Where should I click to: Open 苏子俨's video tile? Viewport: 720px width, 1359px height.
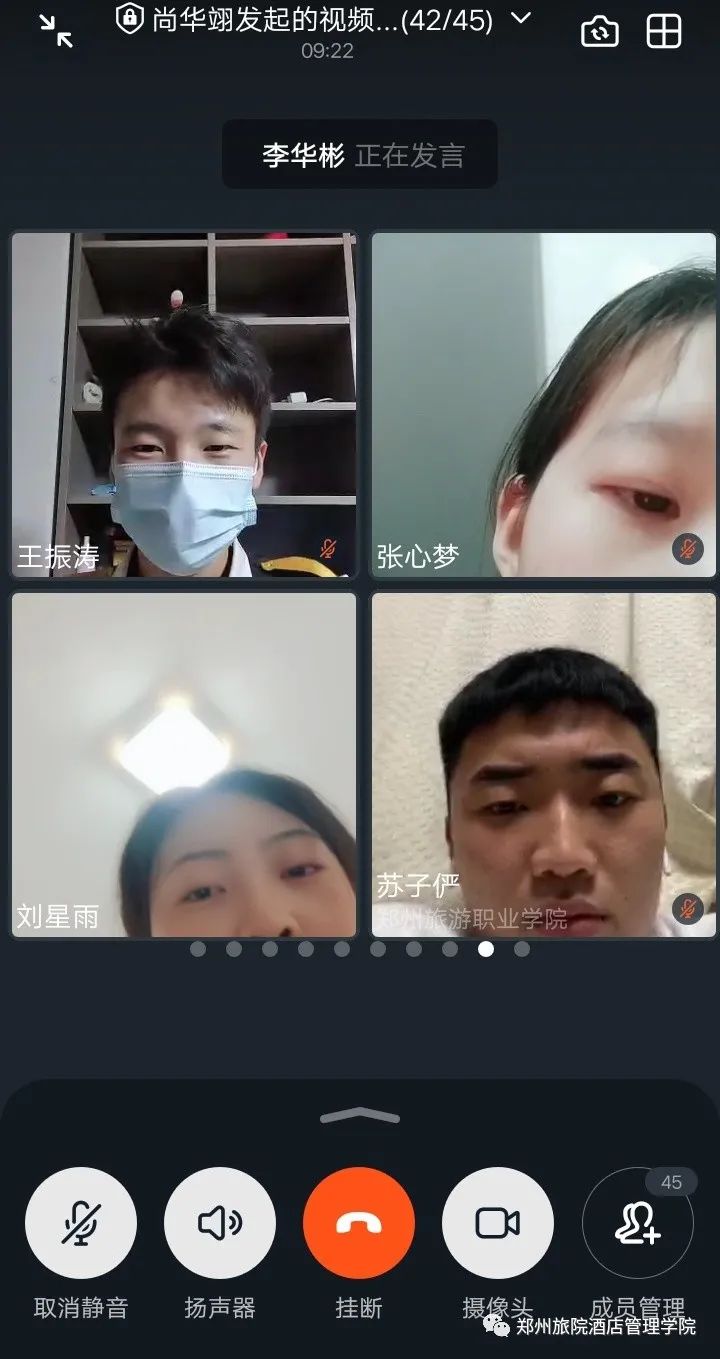click(x=543, y=765)
